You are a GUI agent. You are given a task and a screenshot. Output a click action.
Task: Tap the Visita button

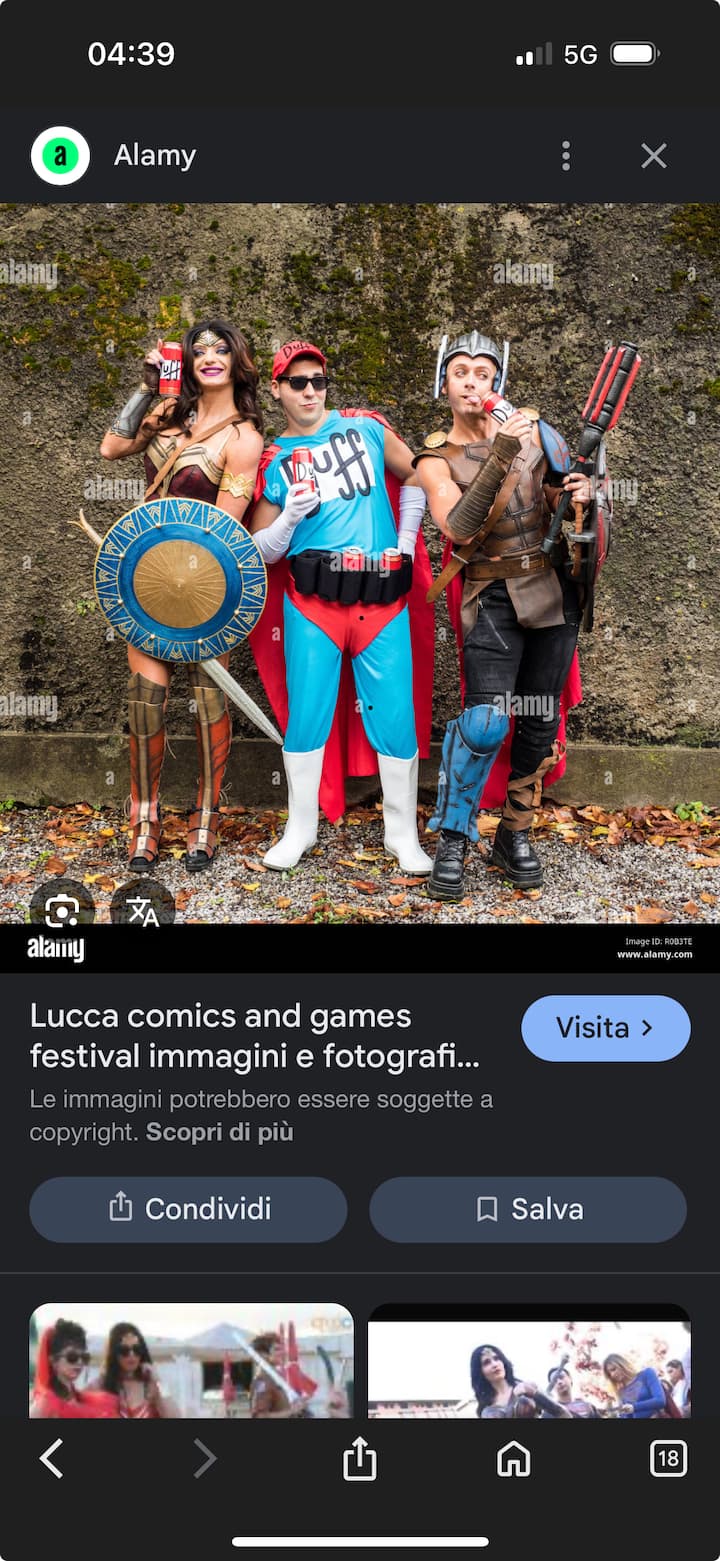pyautogui.click(x=605, y=1028)
